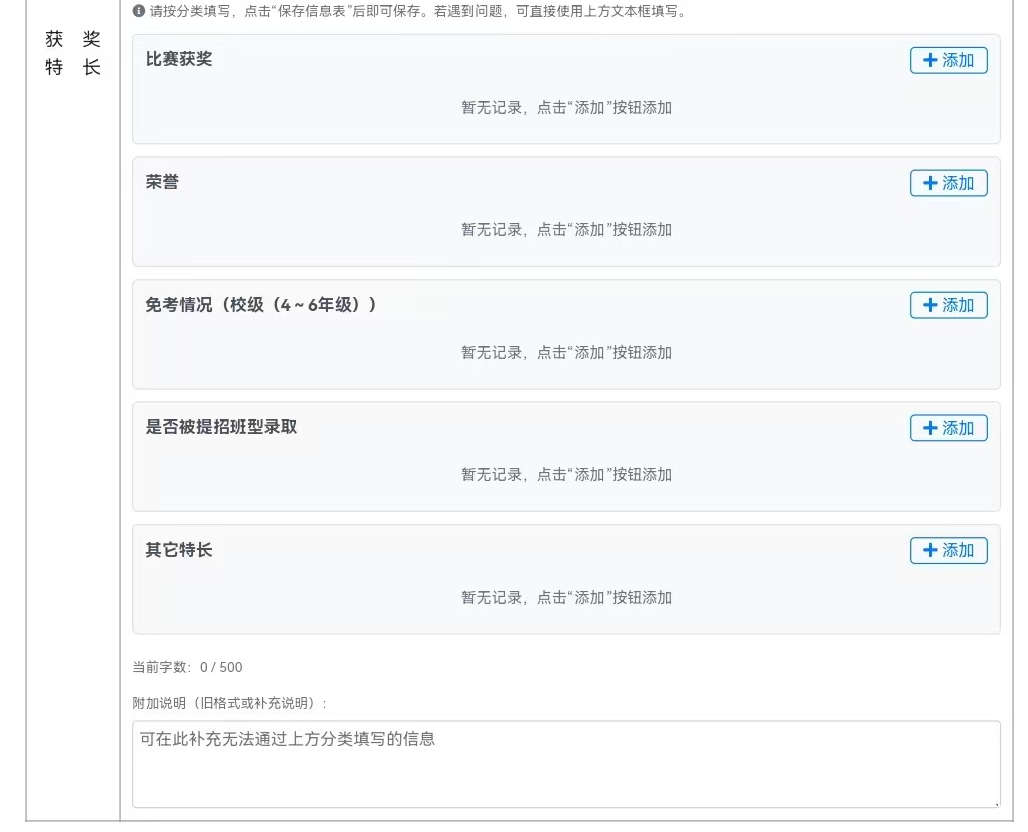Add a record under 比赛获奖
The width and height of the screenshot is (1028, 832).
(948, 60)
